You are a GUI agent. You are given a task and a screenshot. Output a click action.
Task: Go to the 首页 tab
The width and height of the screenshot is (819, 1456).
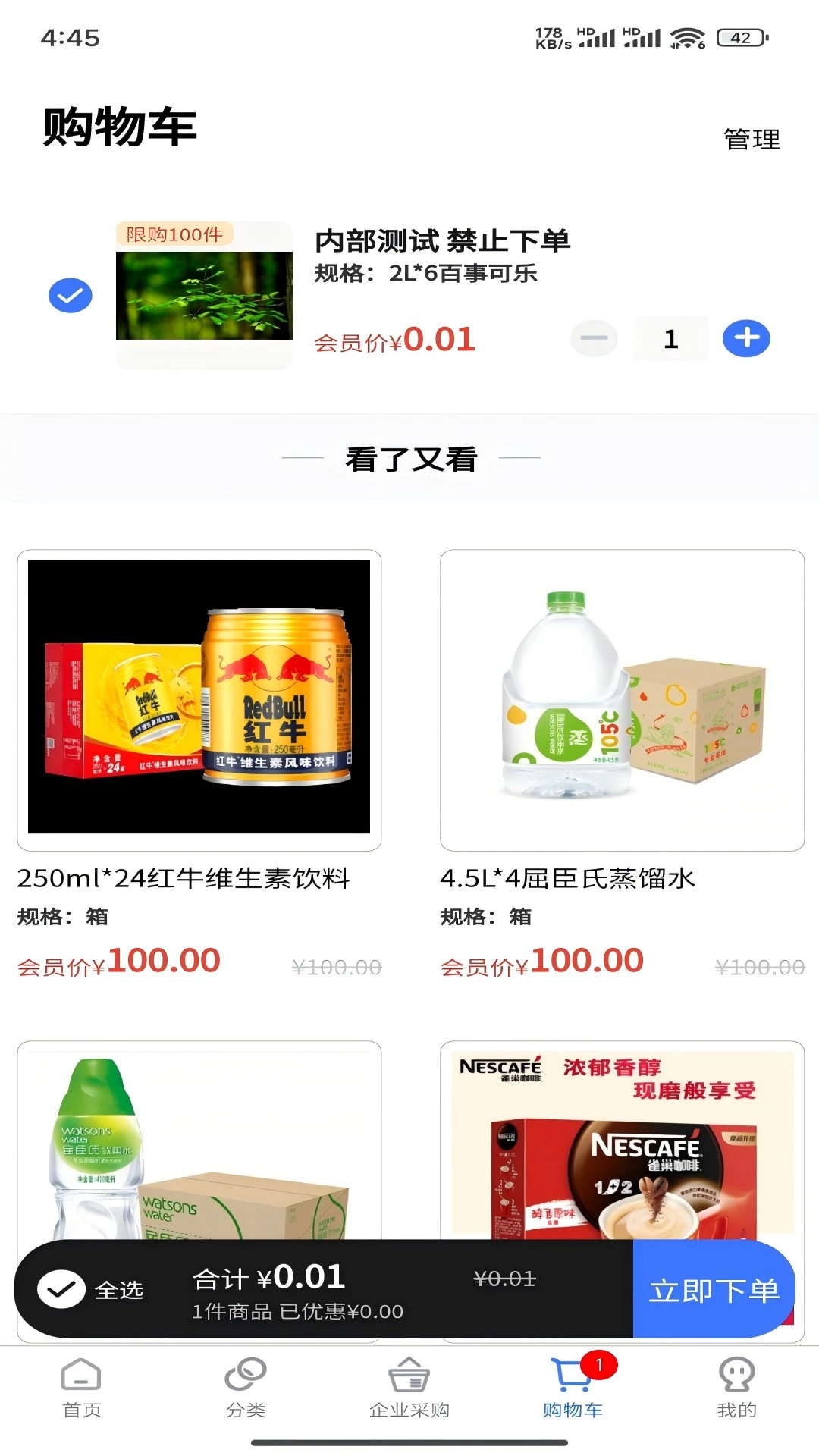click(81, 1388)
